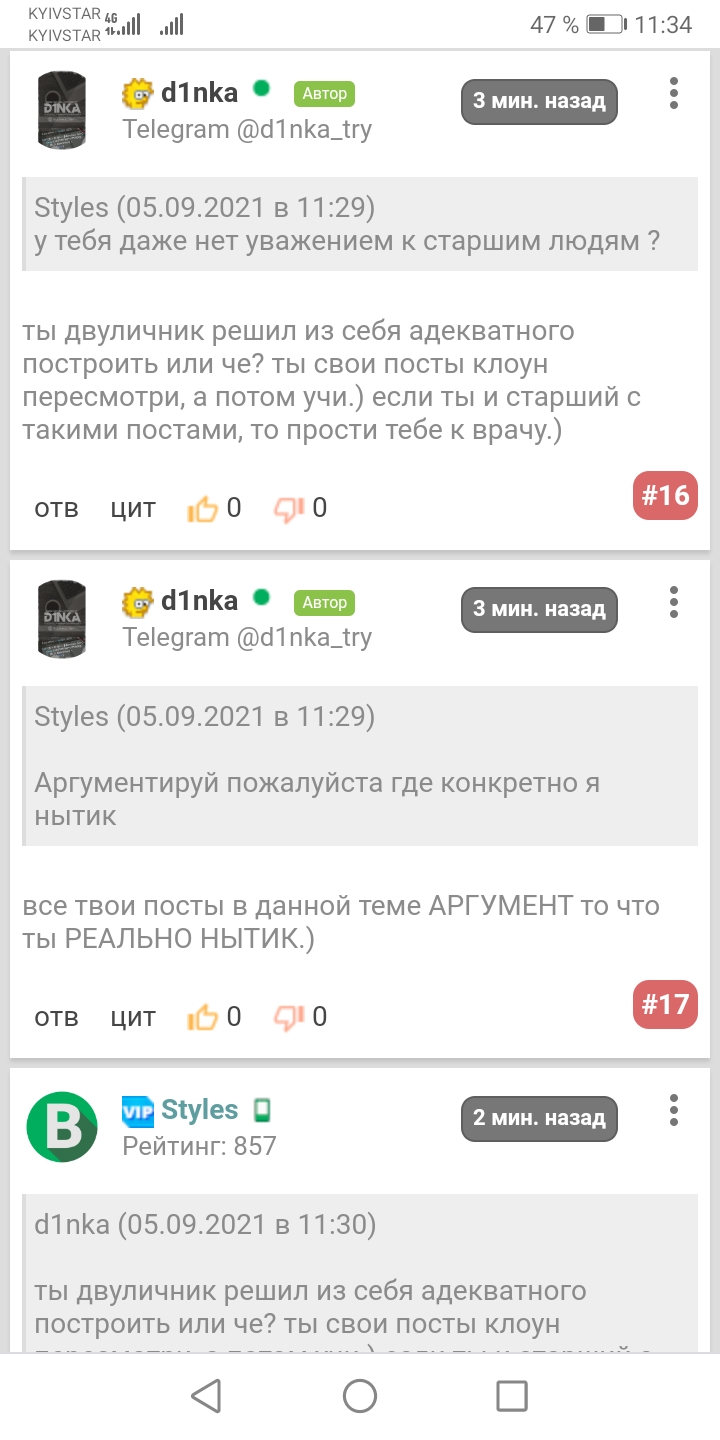This screenshot has width=720, height=1440.
Task: Tap 'цит' to quote post #17
Action: pos(133,1017)
